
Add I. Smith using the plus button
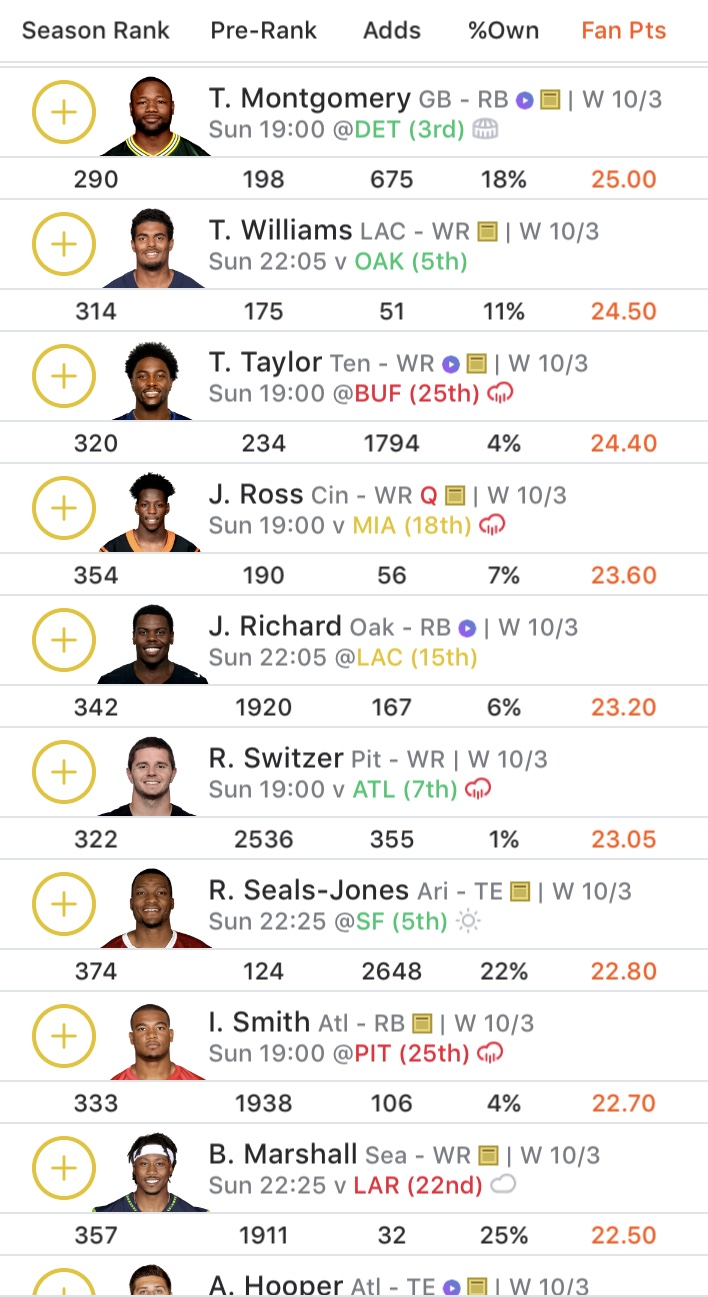point(64,1036)
